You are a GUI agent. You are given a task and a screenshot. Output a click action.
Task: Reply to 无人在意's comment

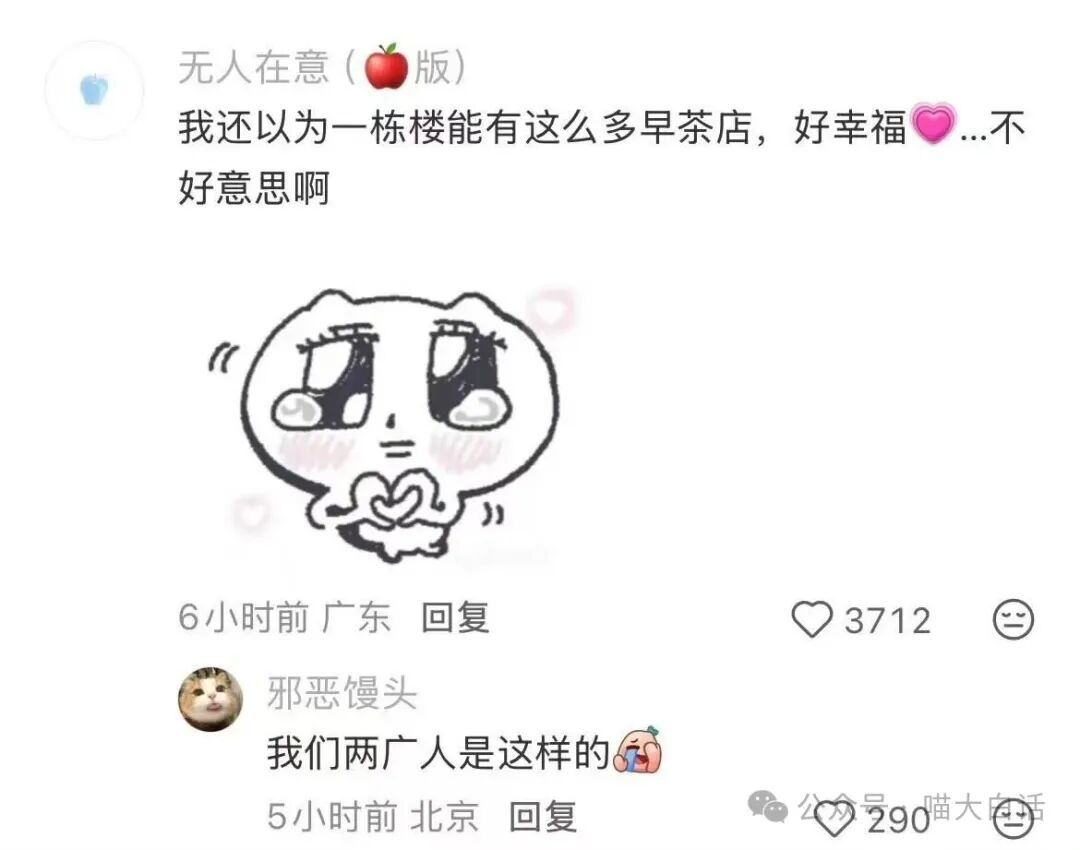pos(455,618)
